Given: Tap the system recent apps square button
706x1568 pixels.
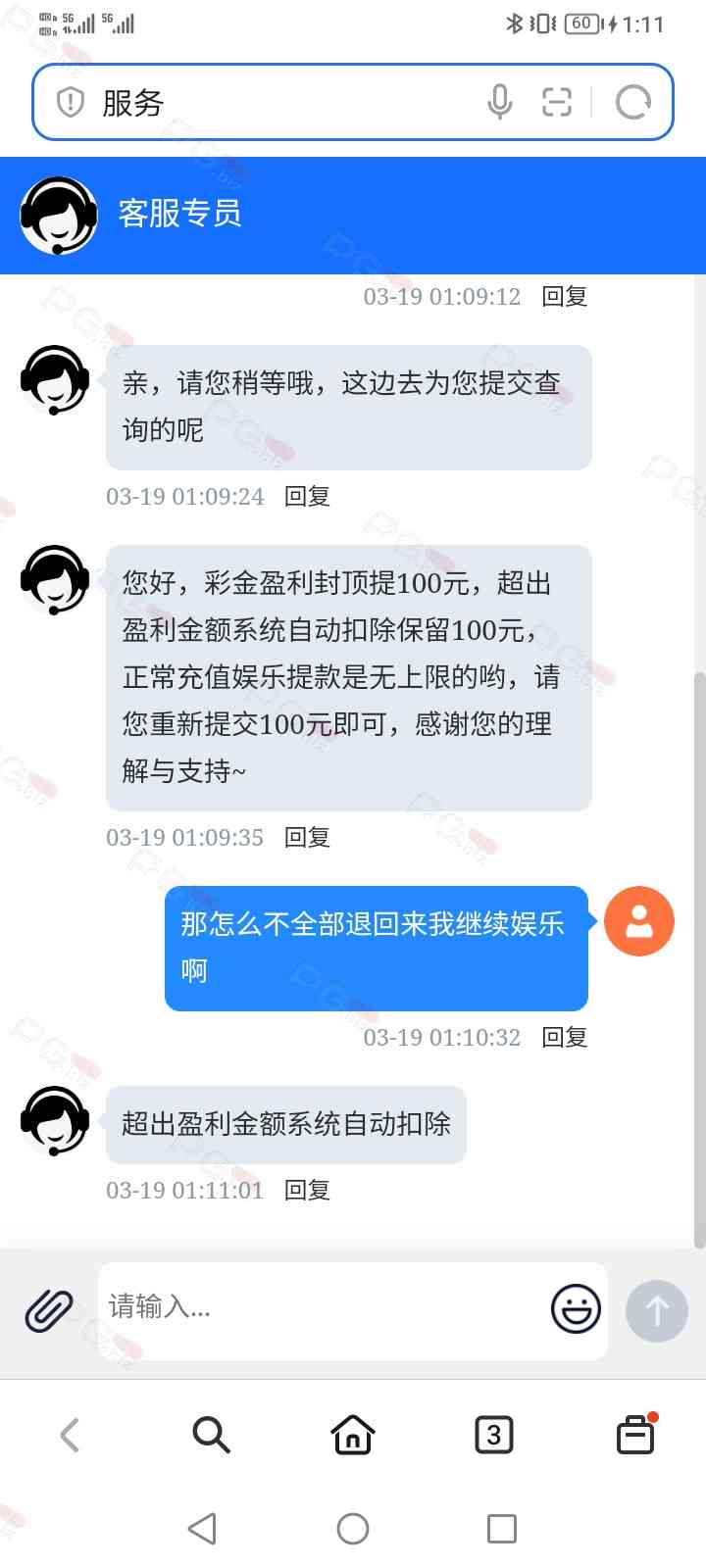Looking at the screenshot, I should point(502,1529).
